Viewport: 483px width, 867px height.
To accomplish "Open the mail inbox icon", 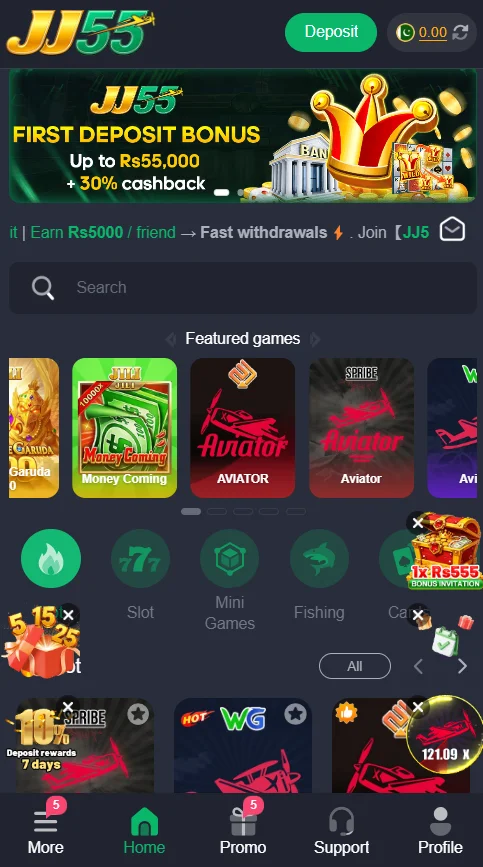I will (x=452, y=229).
